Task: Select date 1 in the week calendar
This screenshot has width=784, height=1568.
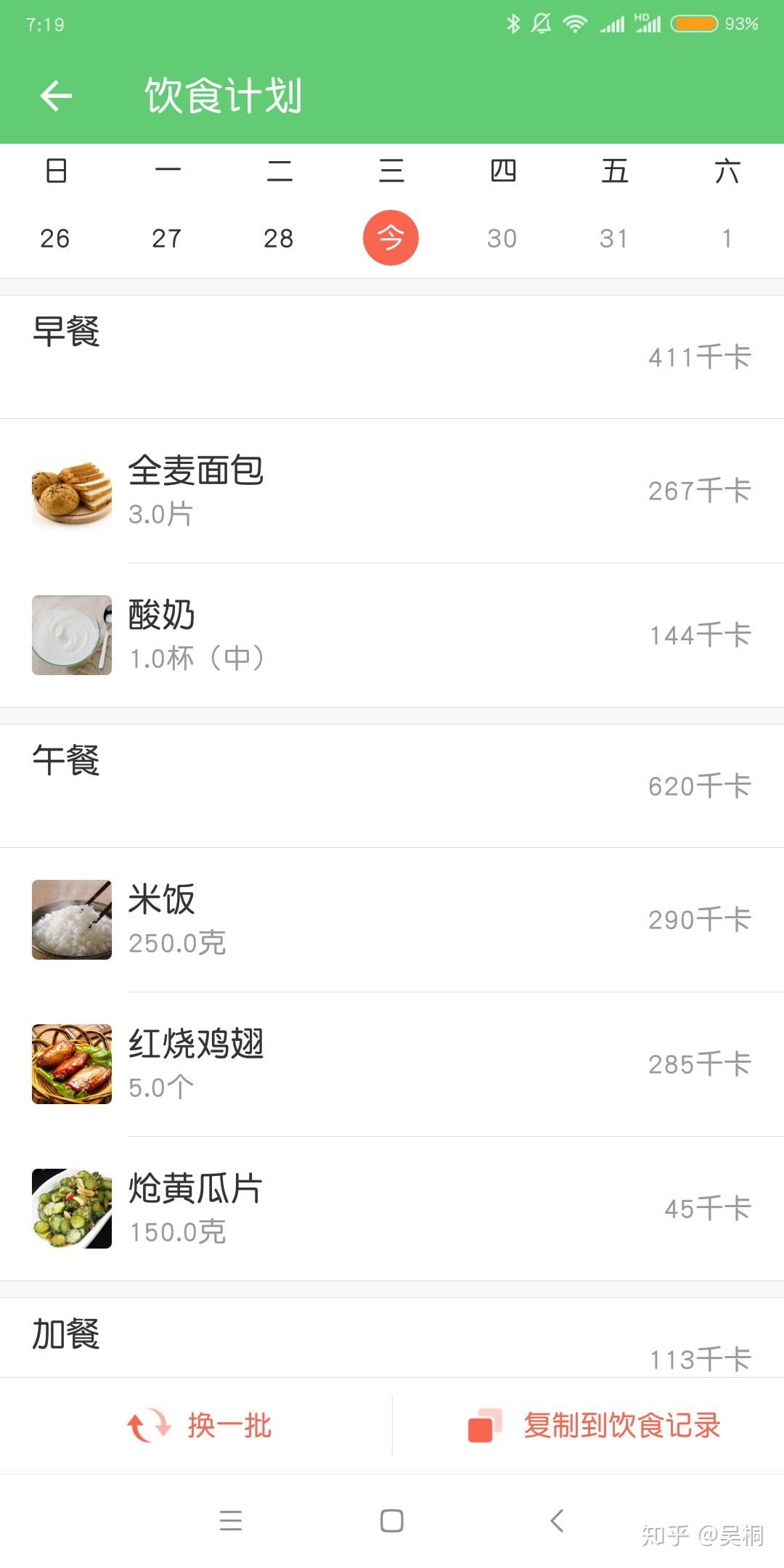Action: click(727, 238)
